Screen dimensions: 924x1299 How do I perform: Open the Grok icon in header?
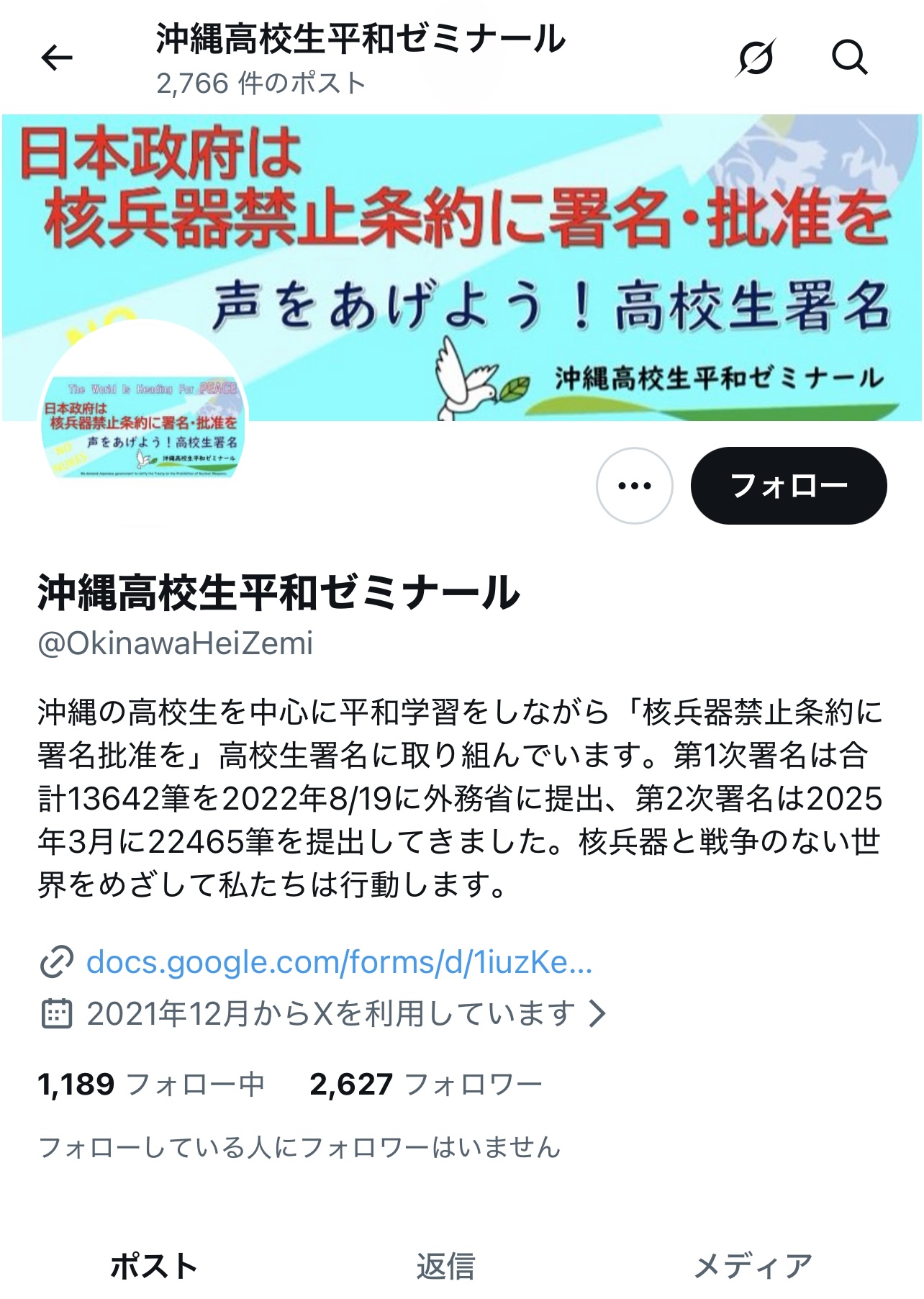point(755,58)
